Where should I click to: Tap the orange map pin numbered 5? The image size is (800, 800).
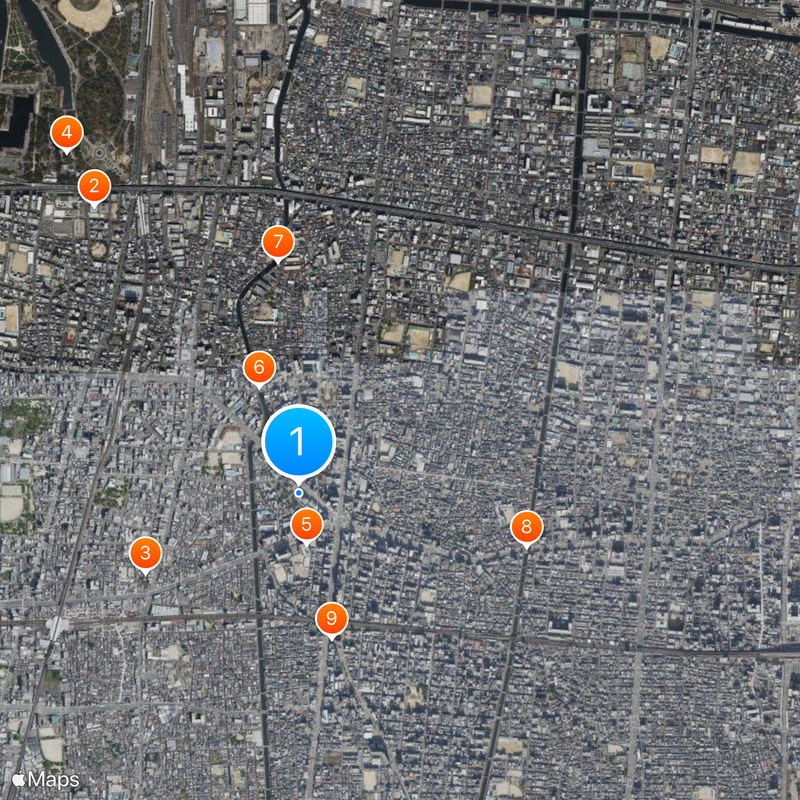[307, 523]
